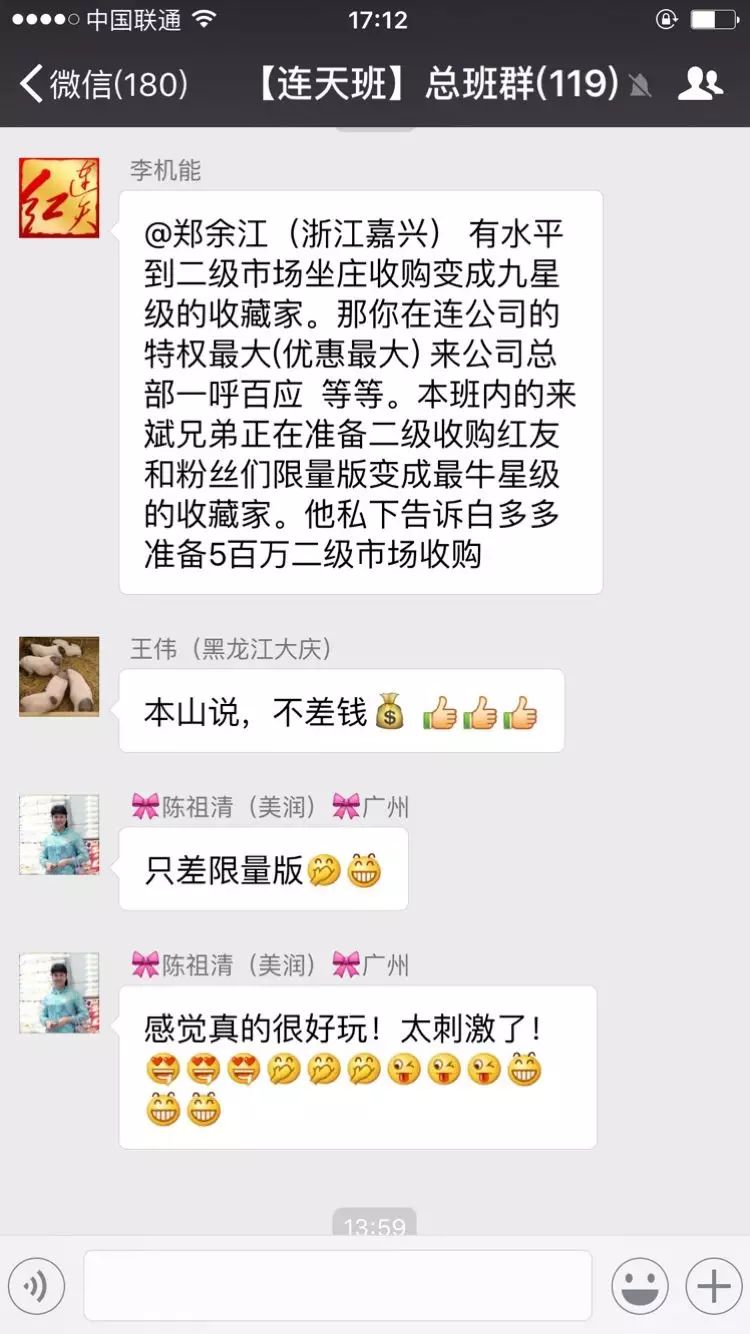Tap the message text input field
Screen dimensions: 750x1334
338,1286
